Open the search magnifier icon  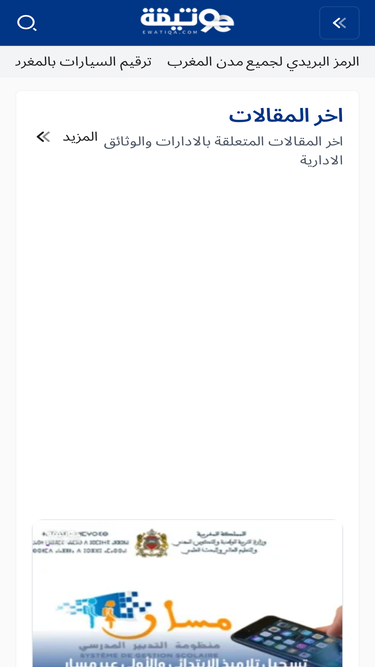[x=26, y=23]
